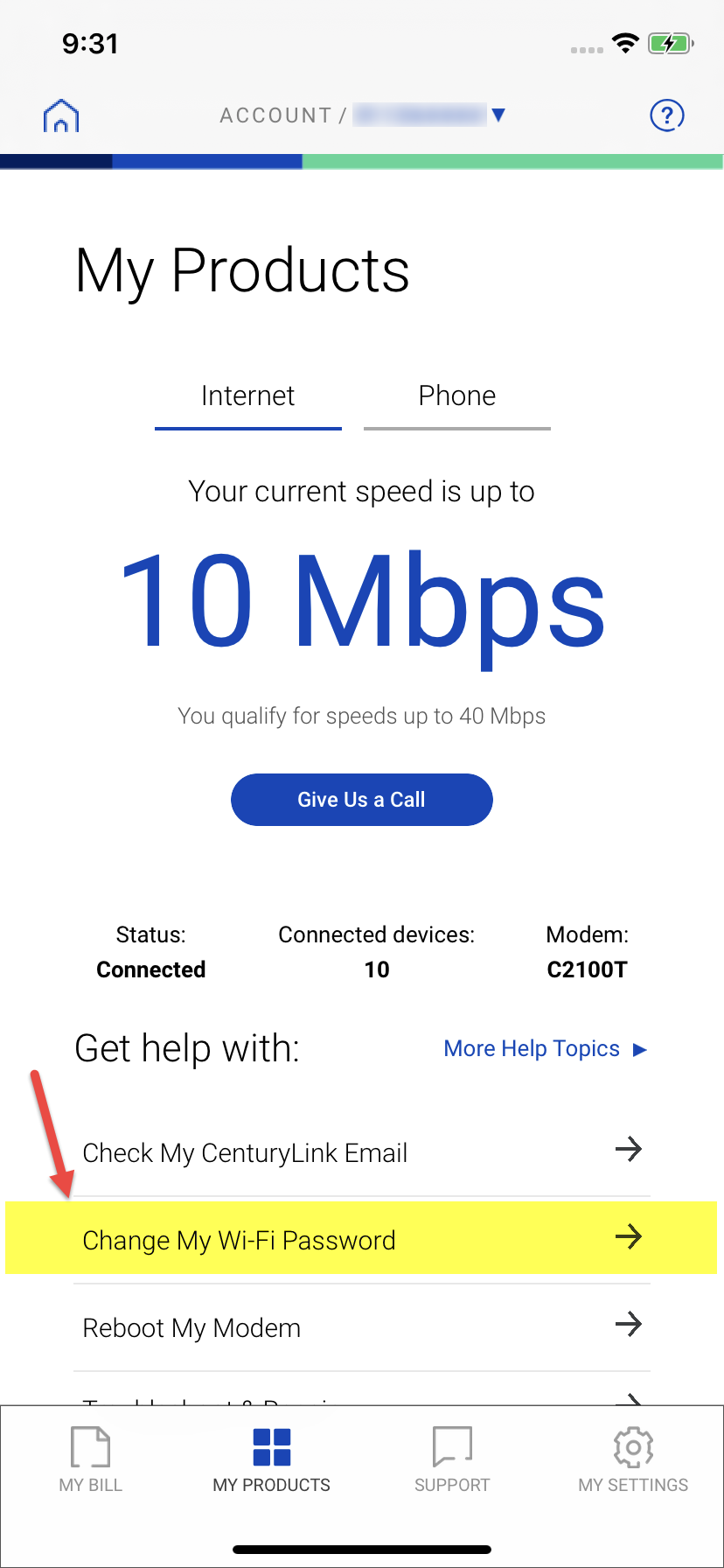The height and width of the screenshot is (1568, 724).
Task: Tap the Give Us a Call button
Action: pyautogui.click(x=361, y=800)
